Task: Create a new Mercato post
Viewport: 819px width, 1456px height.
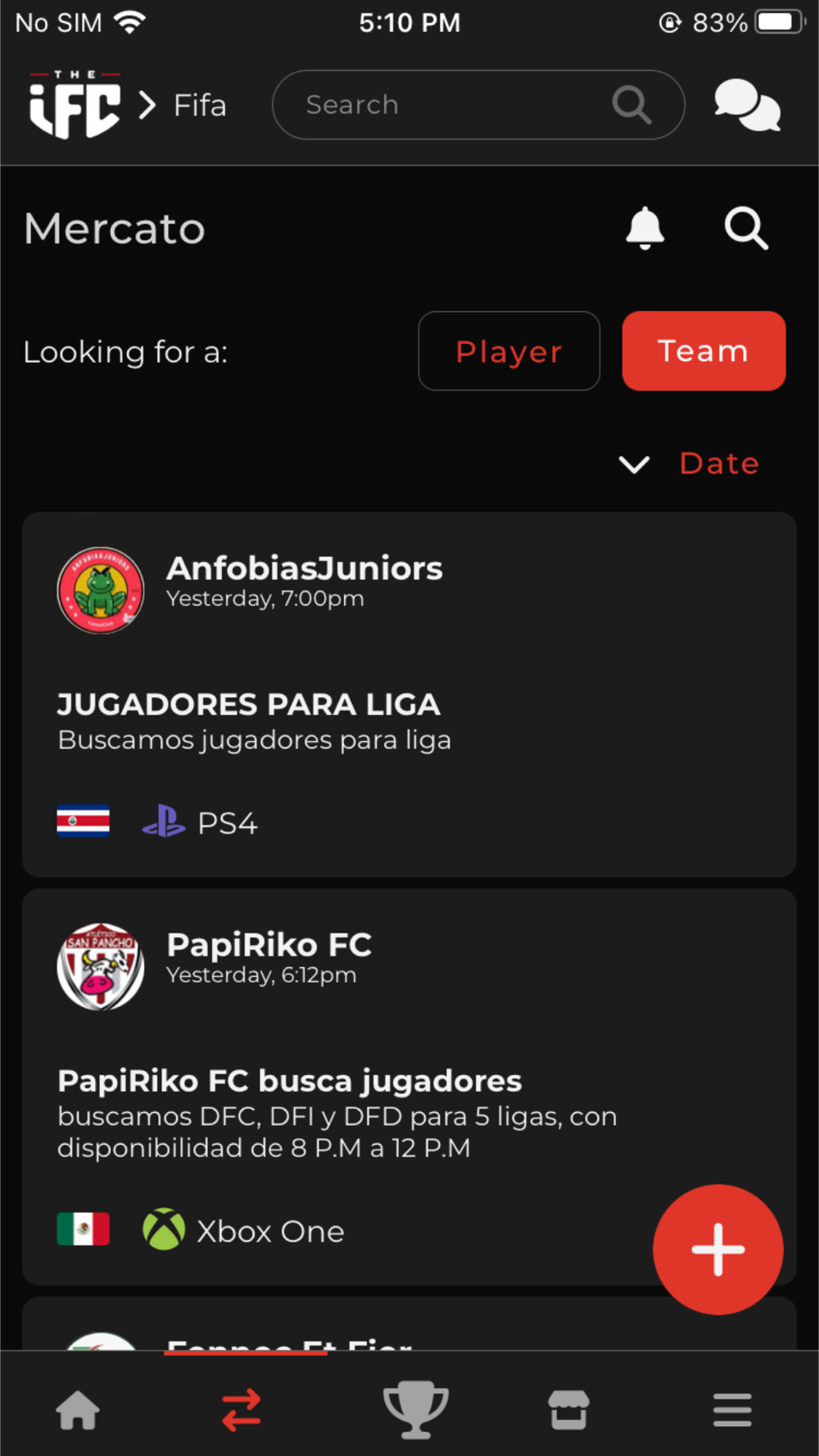Action: coord(717,1249)
